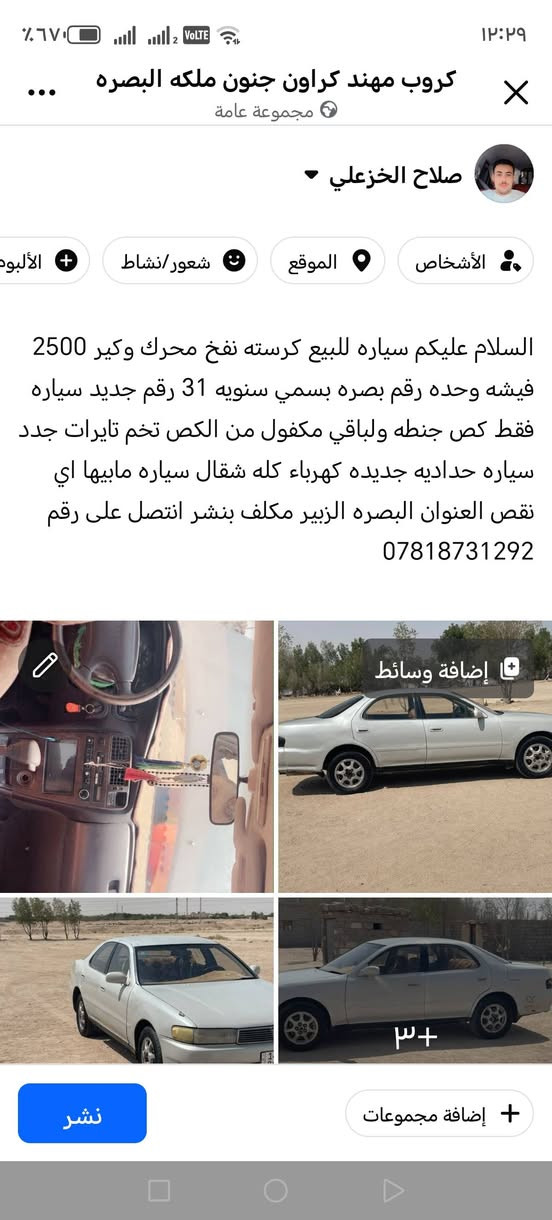Tap إضافة وسائط to add media
This screenshot has width=552, height=1220.
pyautogui.click(x=447, y=668)
